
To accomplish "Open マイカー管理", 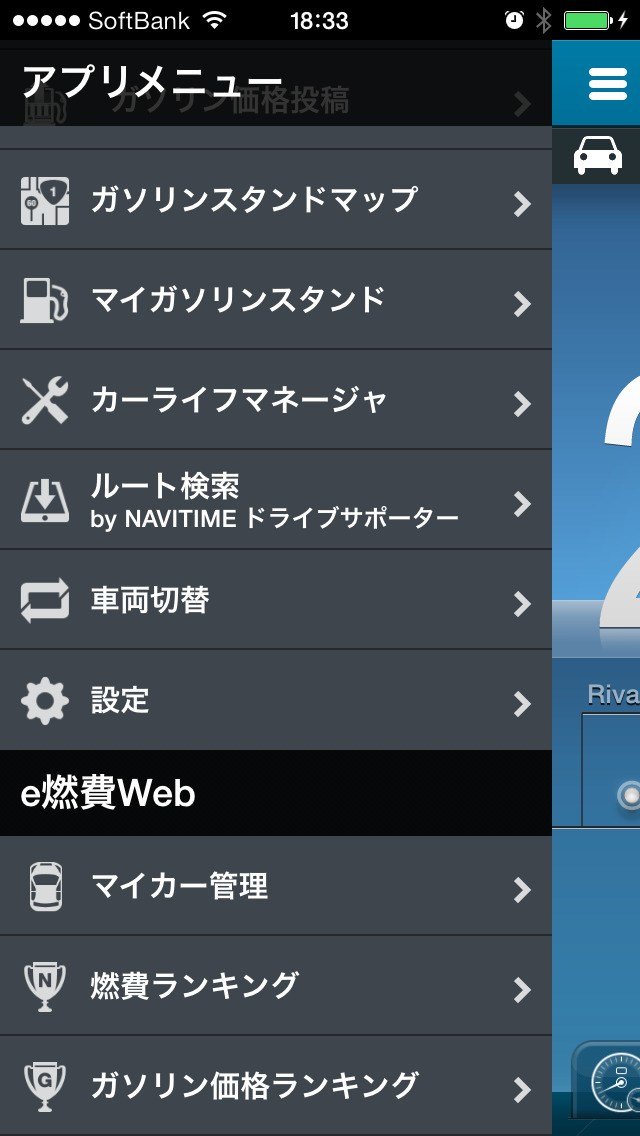I will [275, 887].
